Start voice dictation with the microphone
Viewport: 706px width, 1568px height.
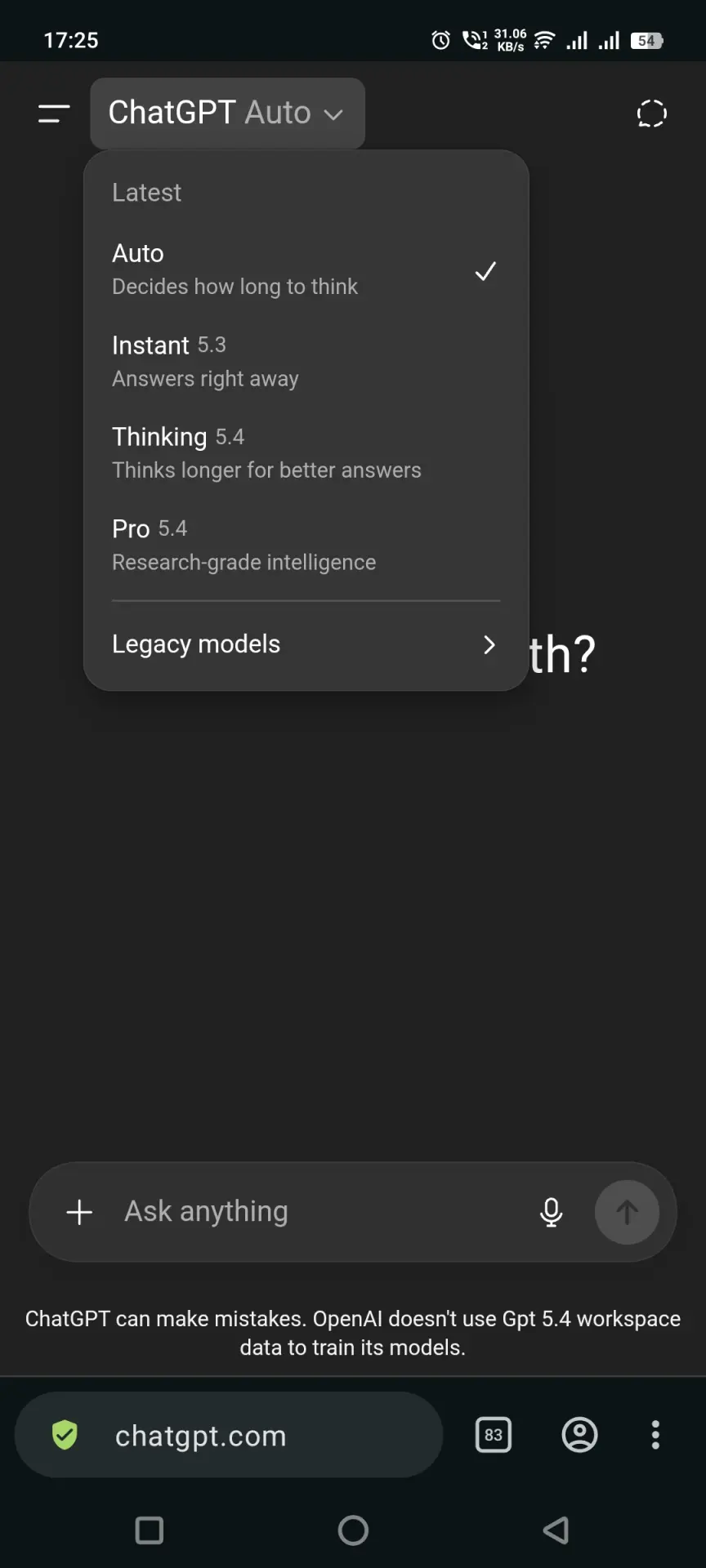pyautogui.click(x=552, y=1212)
